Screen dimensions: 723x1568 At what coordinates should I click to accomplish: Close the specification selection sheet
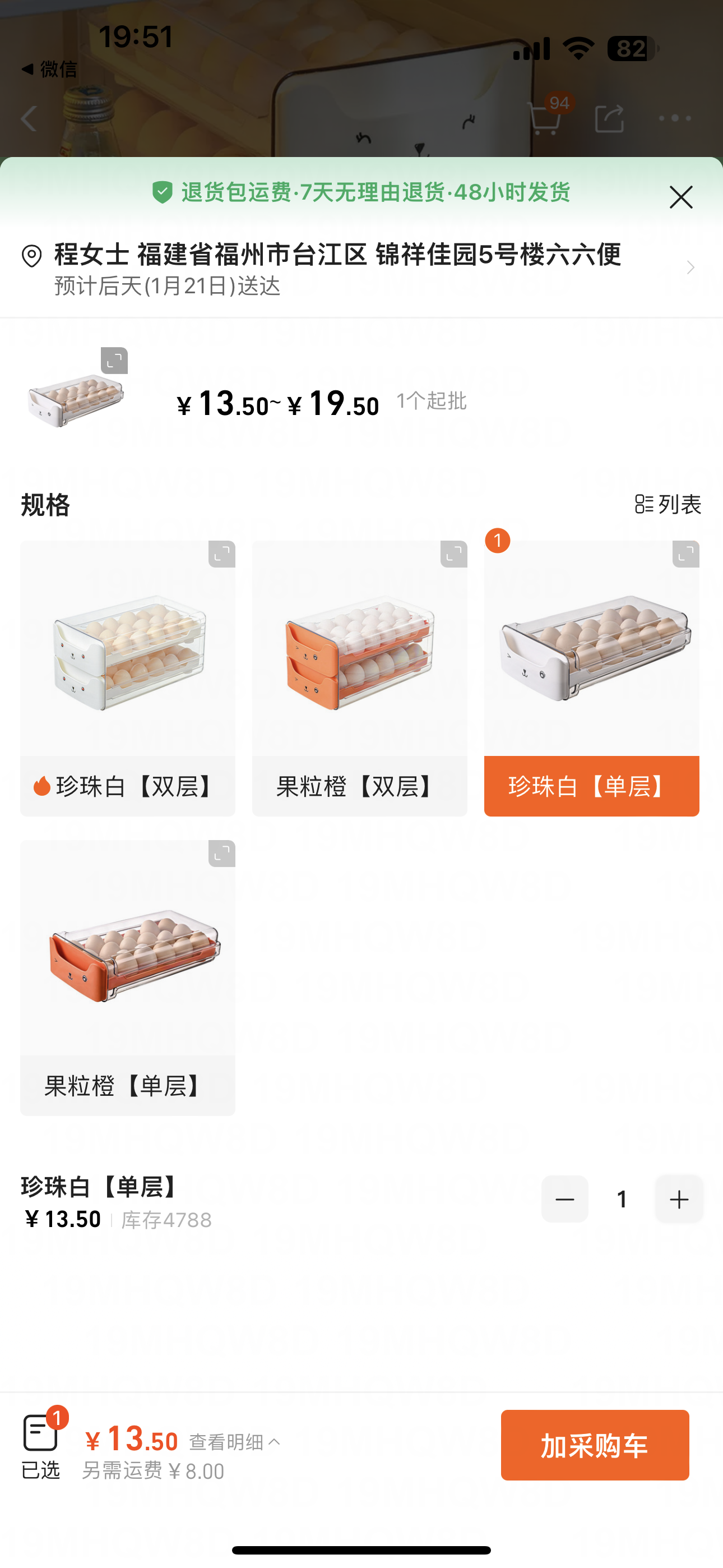click(680, 197)
